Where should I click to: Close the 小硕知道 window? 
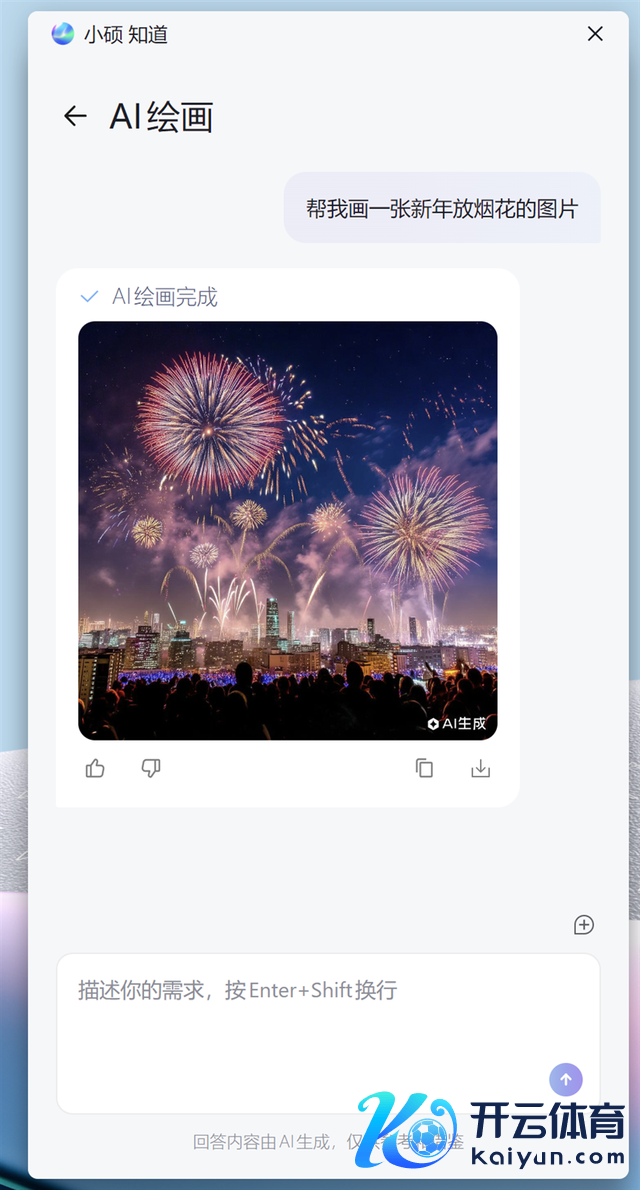595,34
